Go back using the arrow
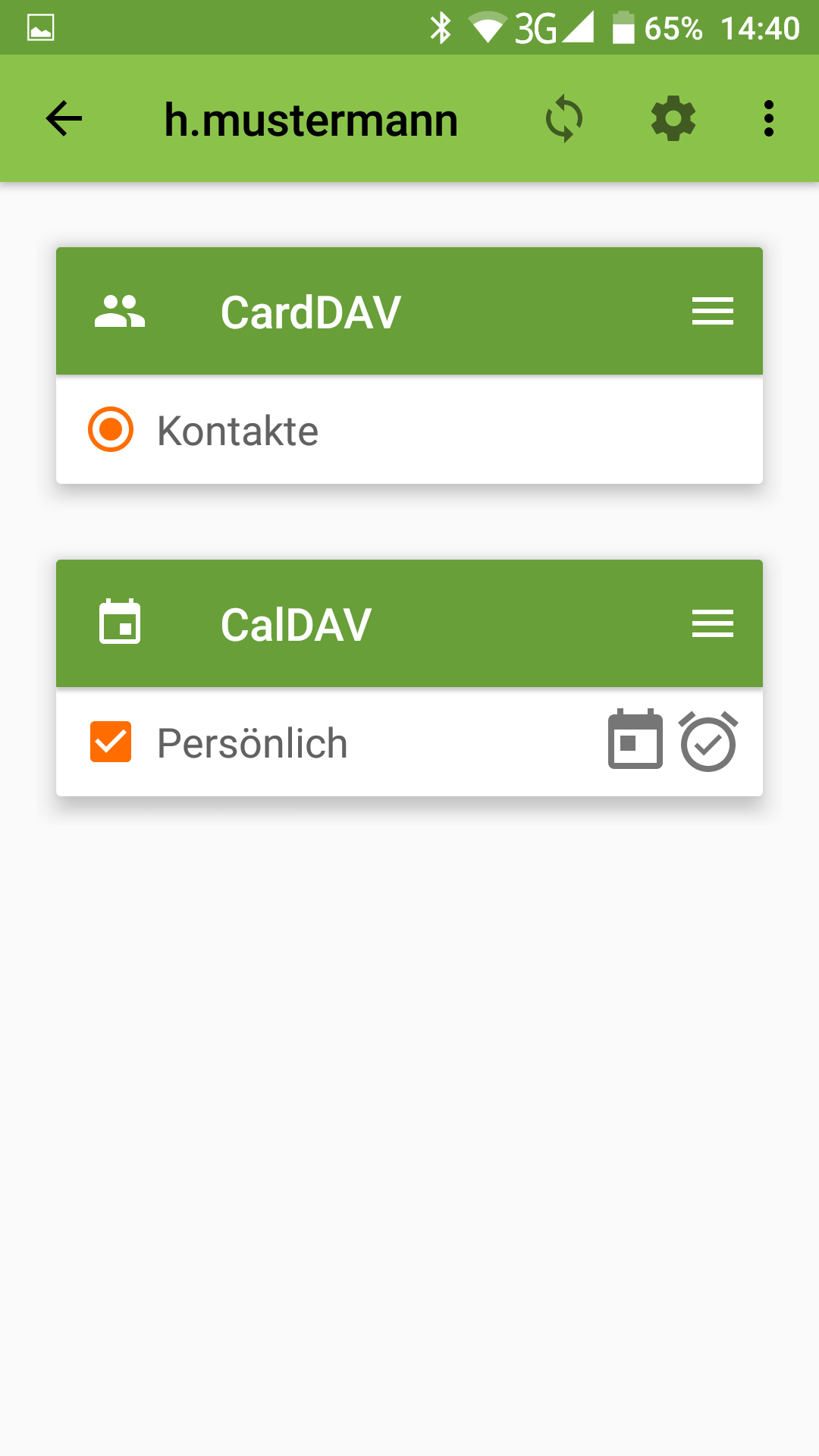This screenshot has height=1456, width=819. (64, 119)
